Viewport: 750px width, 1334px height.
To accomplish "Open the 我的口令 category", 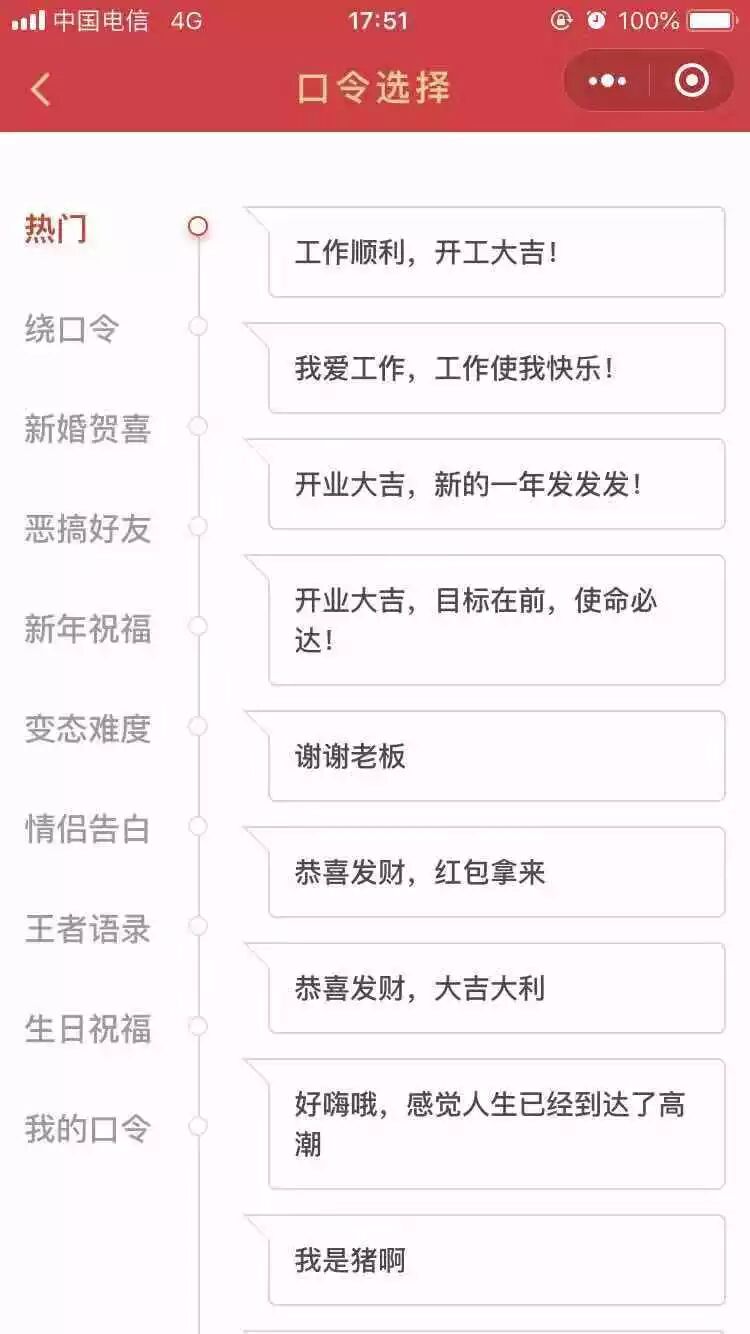I will coord(88,1128).
